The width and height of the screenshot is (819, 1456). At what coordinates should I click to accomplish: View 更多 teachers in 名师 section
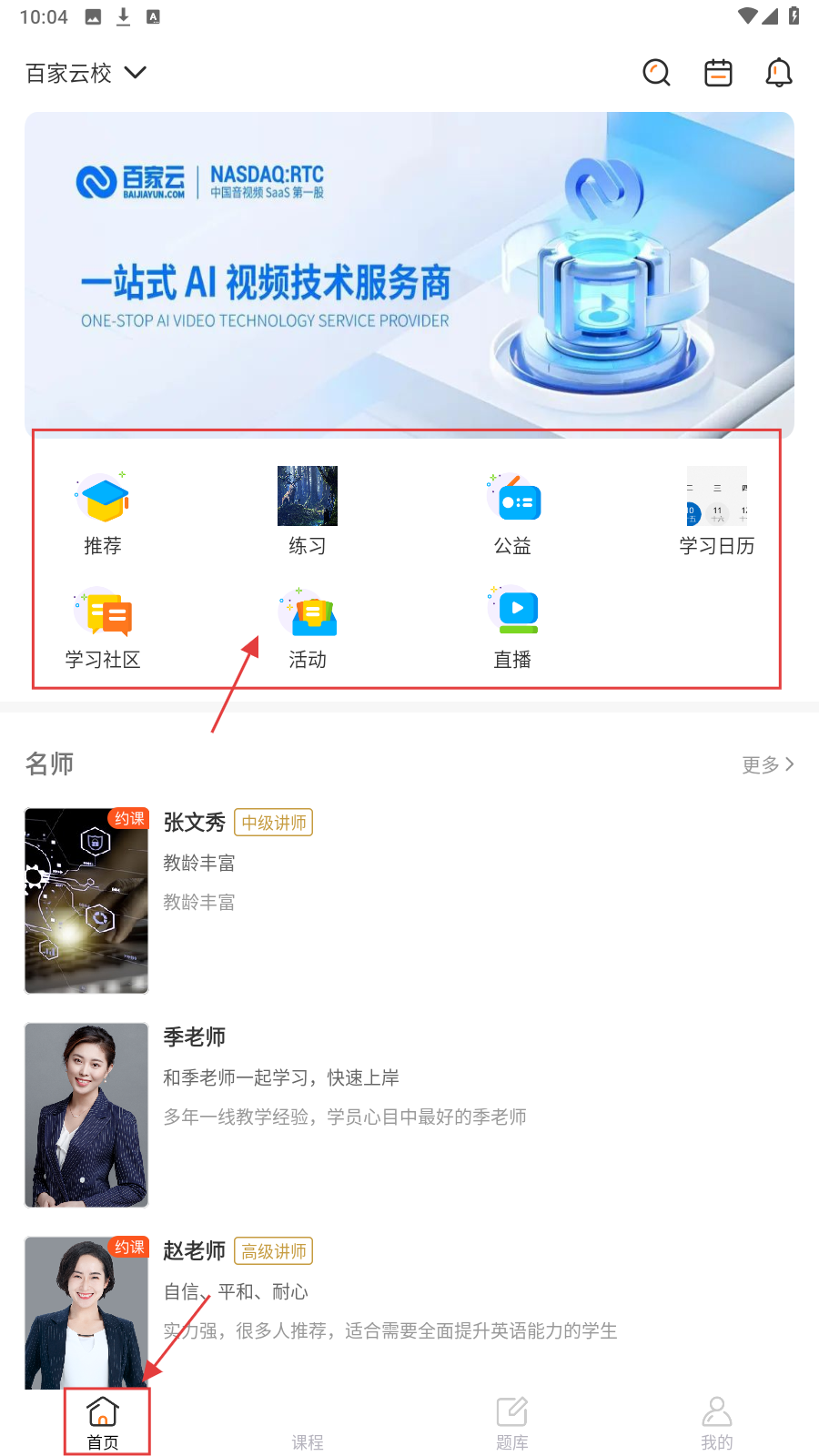[x=767, y=764]
